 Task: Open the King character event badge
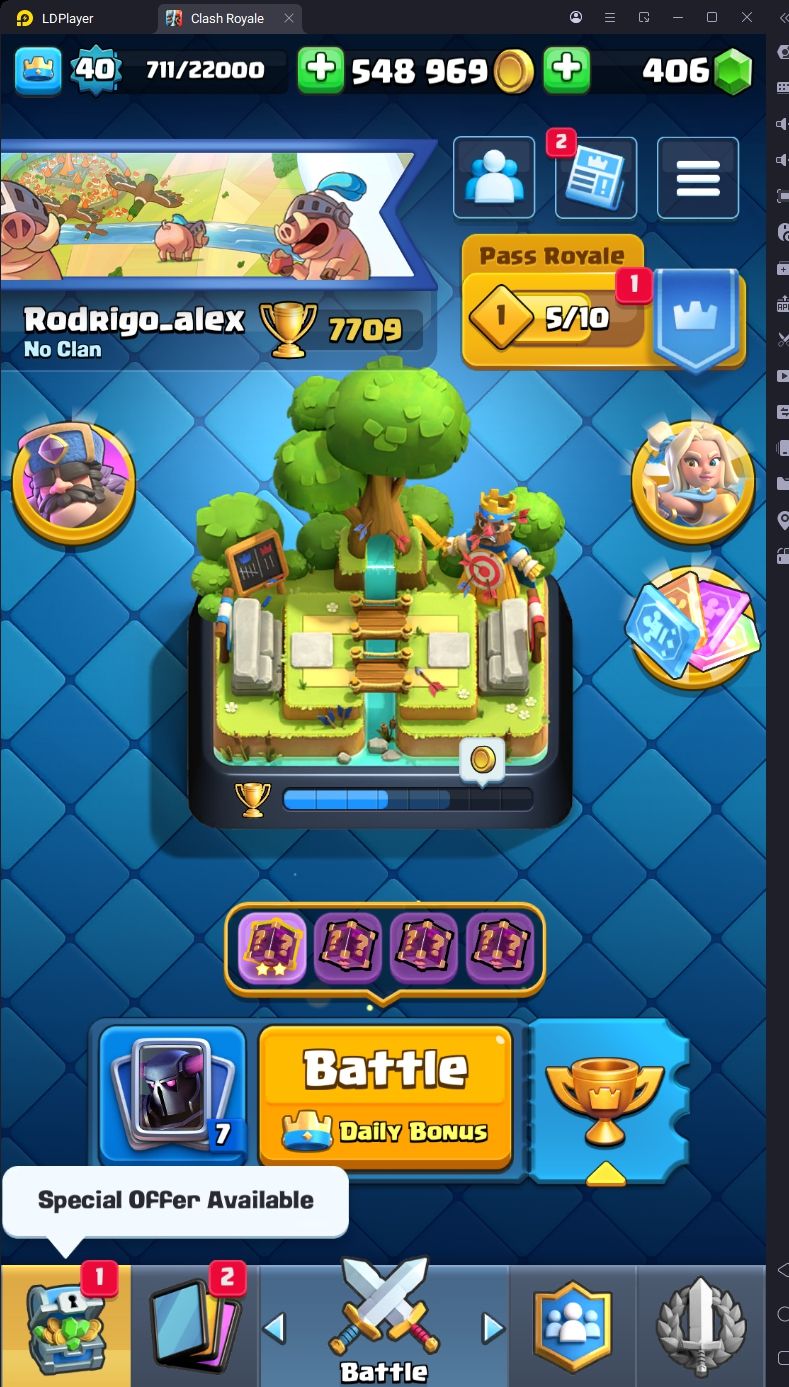pyautogui.click(x=73, y=483)
